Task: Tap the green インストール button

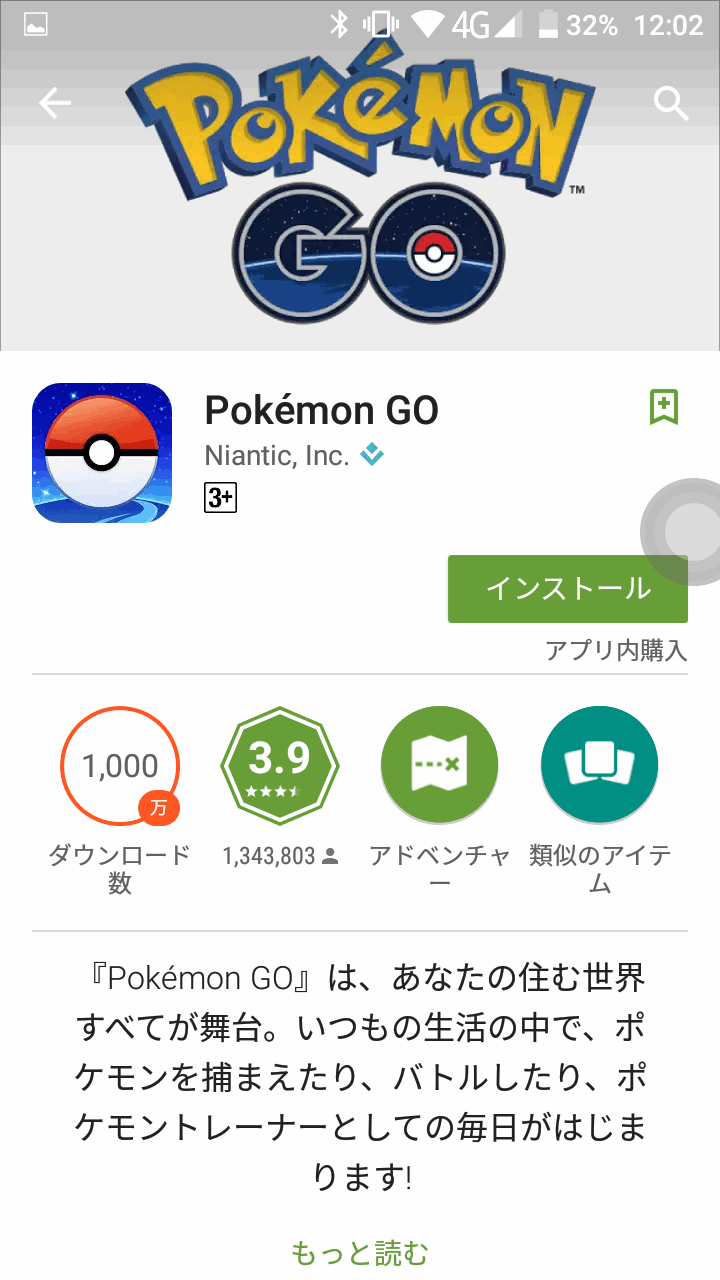Action: click(567, 589)
